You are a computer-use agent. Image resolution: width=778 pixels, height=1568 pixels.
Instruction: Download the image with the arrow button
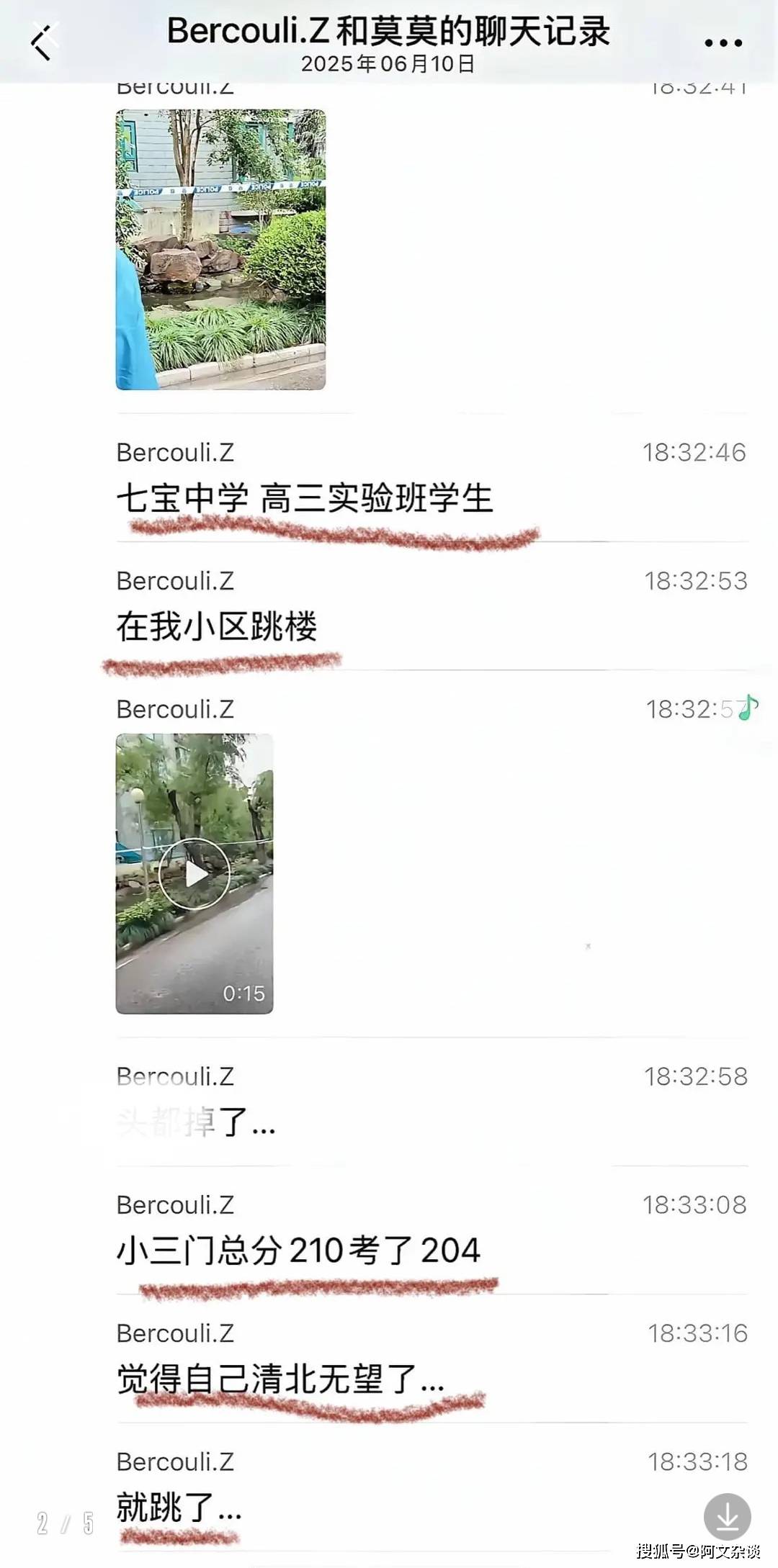click(727, 1517)
